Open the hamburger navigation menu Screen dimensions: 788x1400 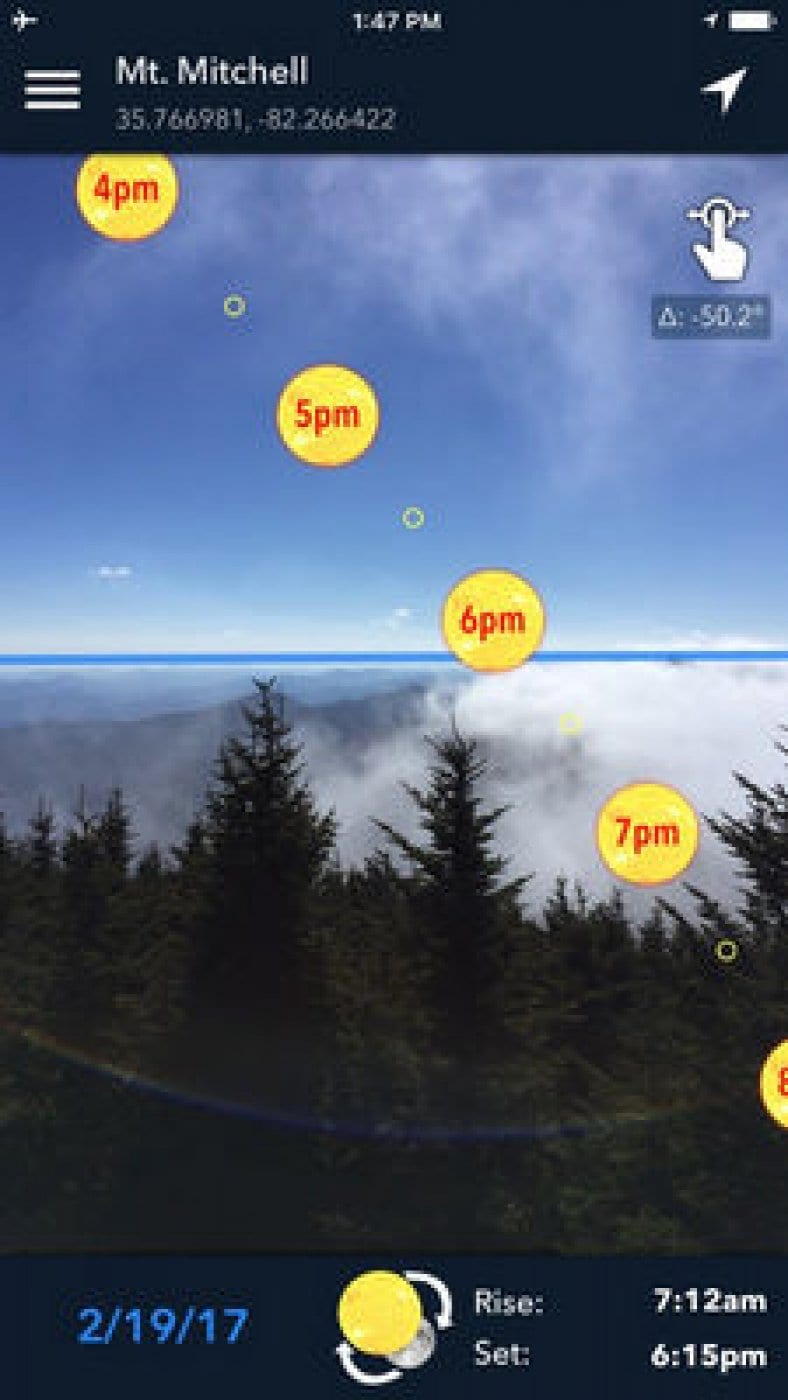point(52,89)
